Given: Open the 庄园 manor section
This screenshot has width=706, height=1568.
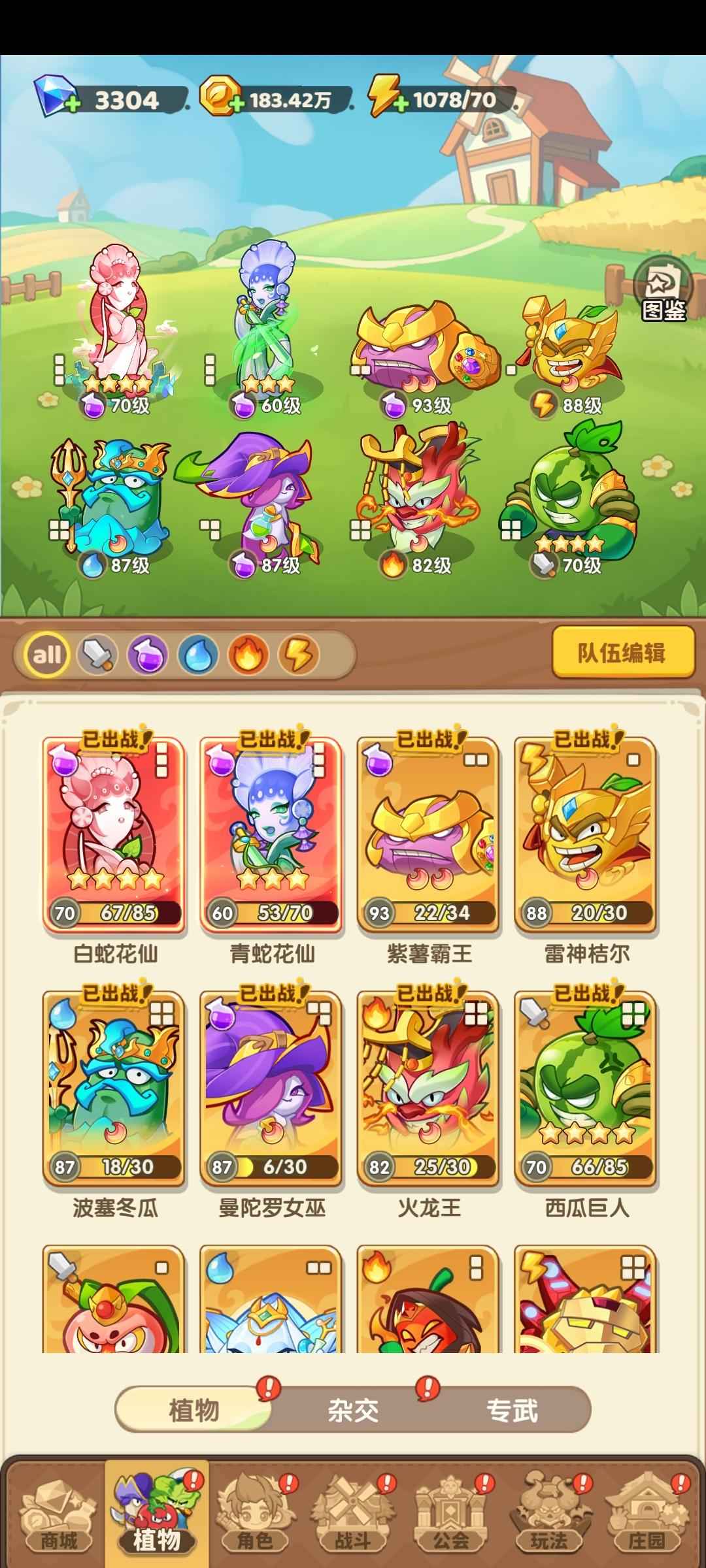Looking at the screenshot, I should pos(647,1514).
